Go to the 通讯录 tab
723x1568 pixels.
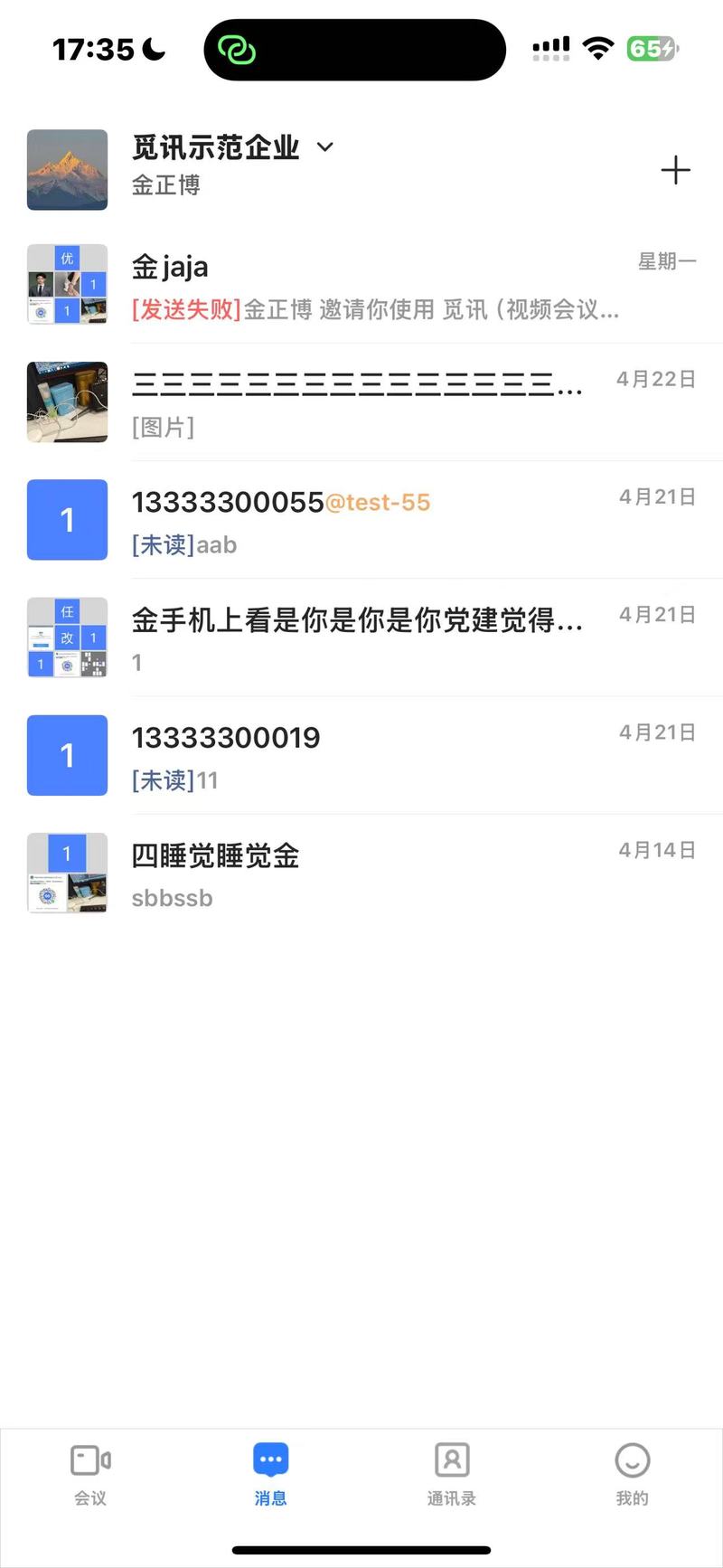451,1474
